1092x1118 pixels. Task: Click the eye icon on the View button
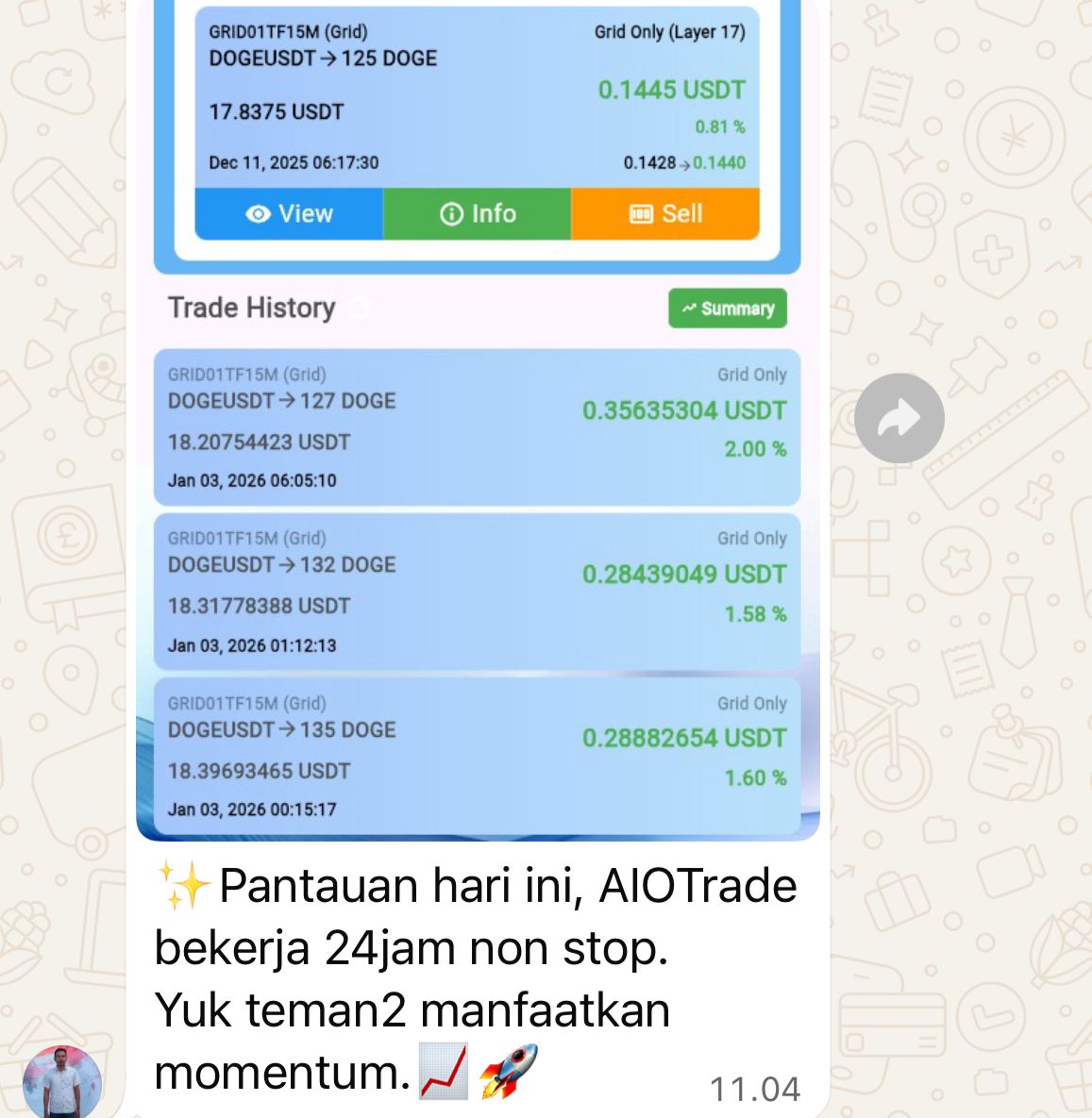point(257,214)
